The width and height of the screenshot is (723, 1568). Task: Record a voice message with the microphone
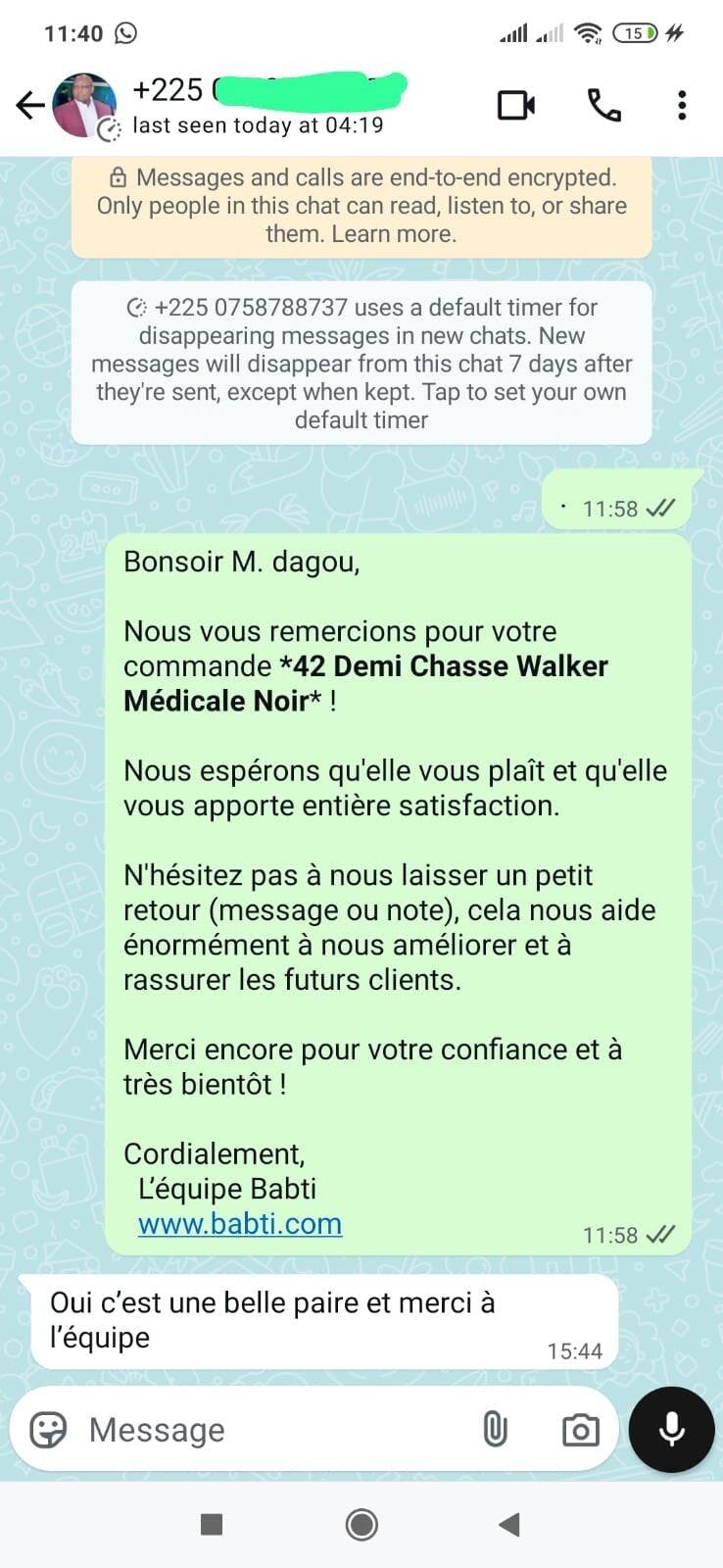click(x=672, y=1430)
